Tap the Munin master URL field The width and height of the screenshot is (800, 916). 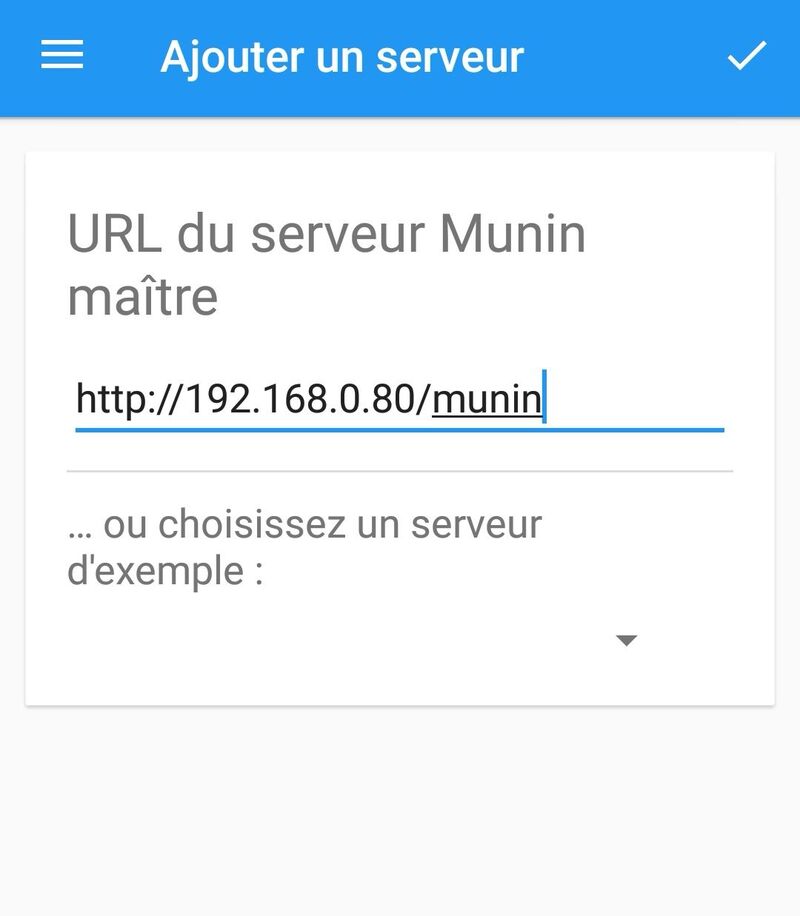(398, 401)
